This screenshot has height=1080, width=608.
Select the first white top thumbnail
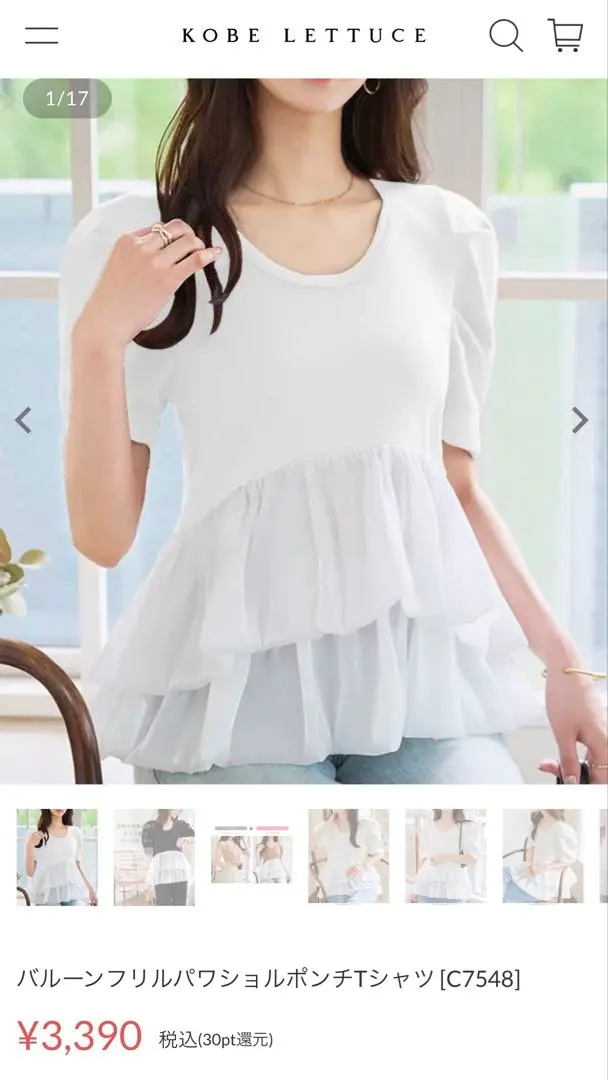pyautogui.click(x=57, y=857)
